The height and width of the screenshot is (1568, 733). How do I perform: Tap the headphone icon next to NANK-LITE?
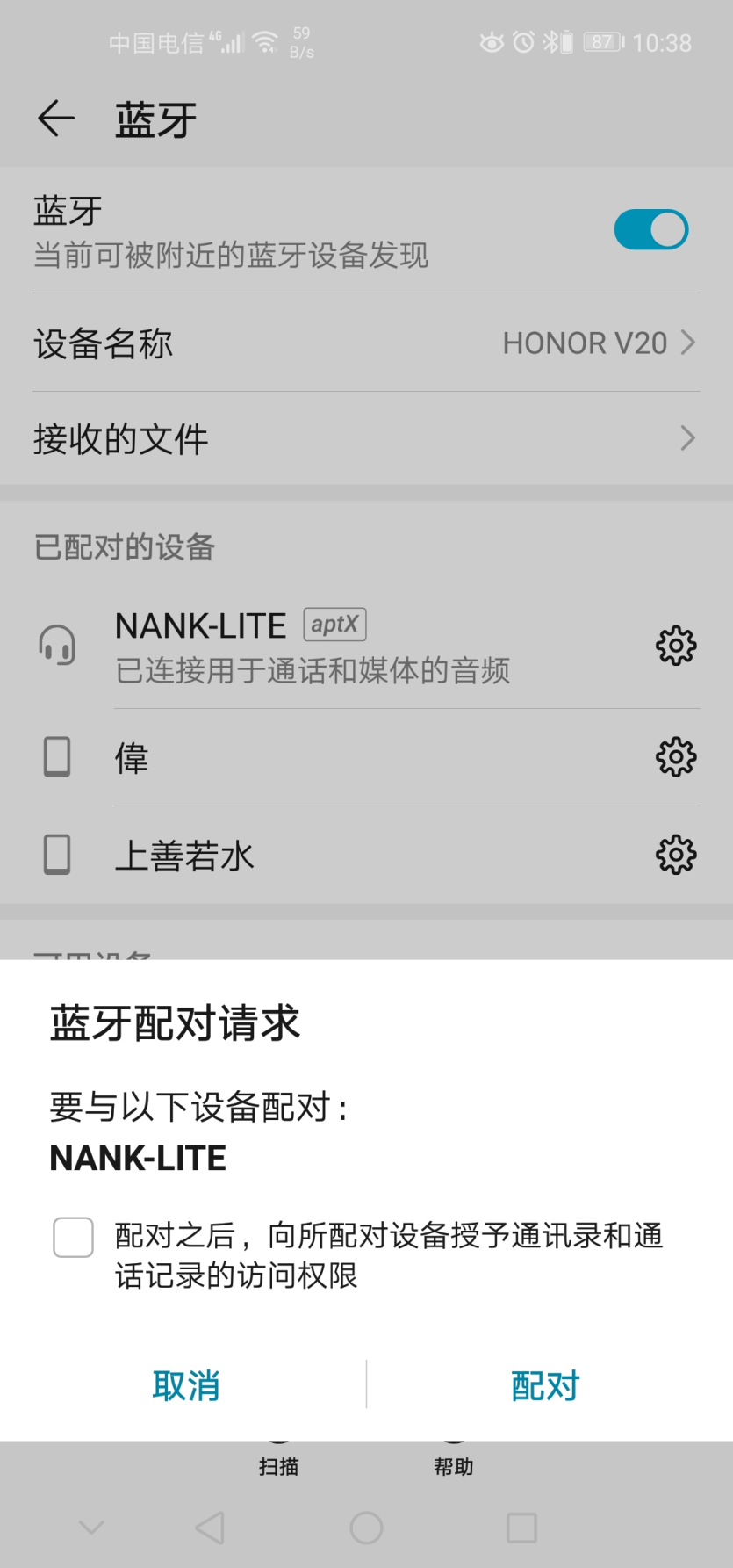click(57, 645)
